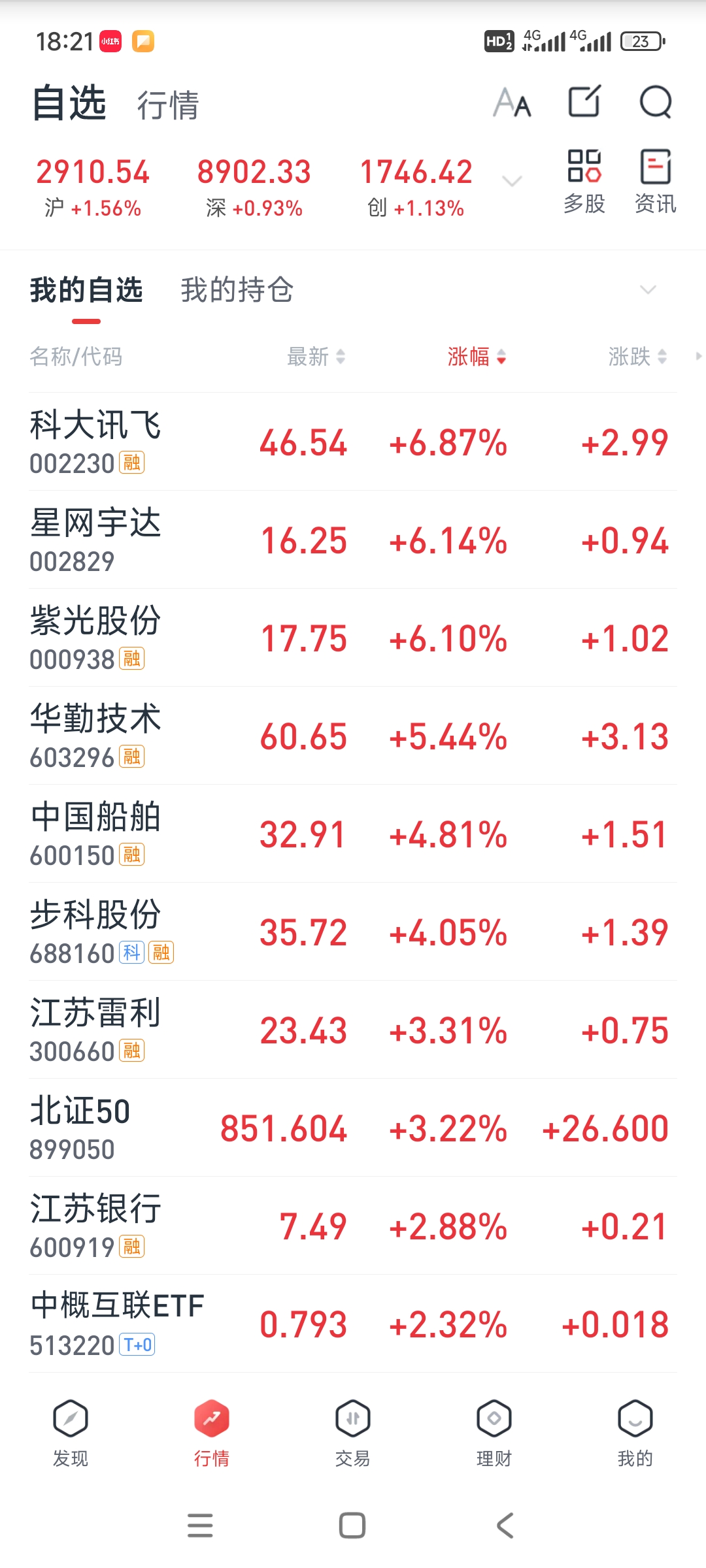
Task: Expand the index bar chevron
Action: tap(512, 181)
